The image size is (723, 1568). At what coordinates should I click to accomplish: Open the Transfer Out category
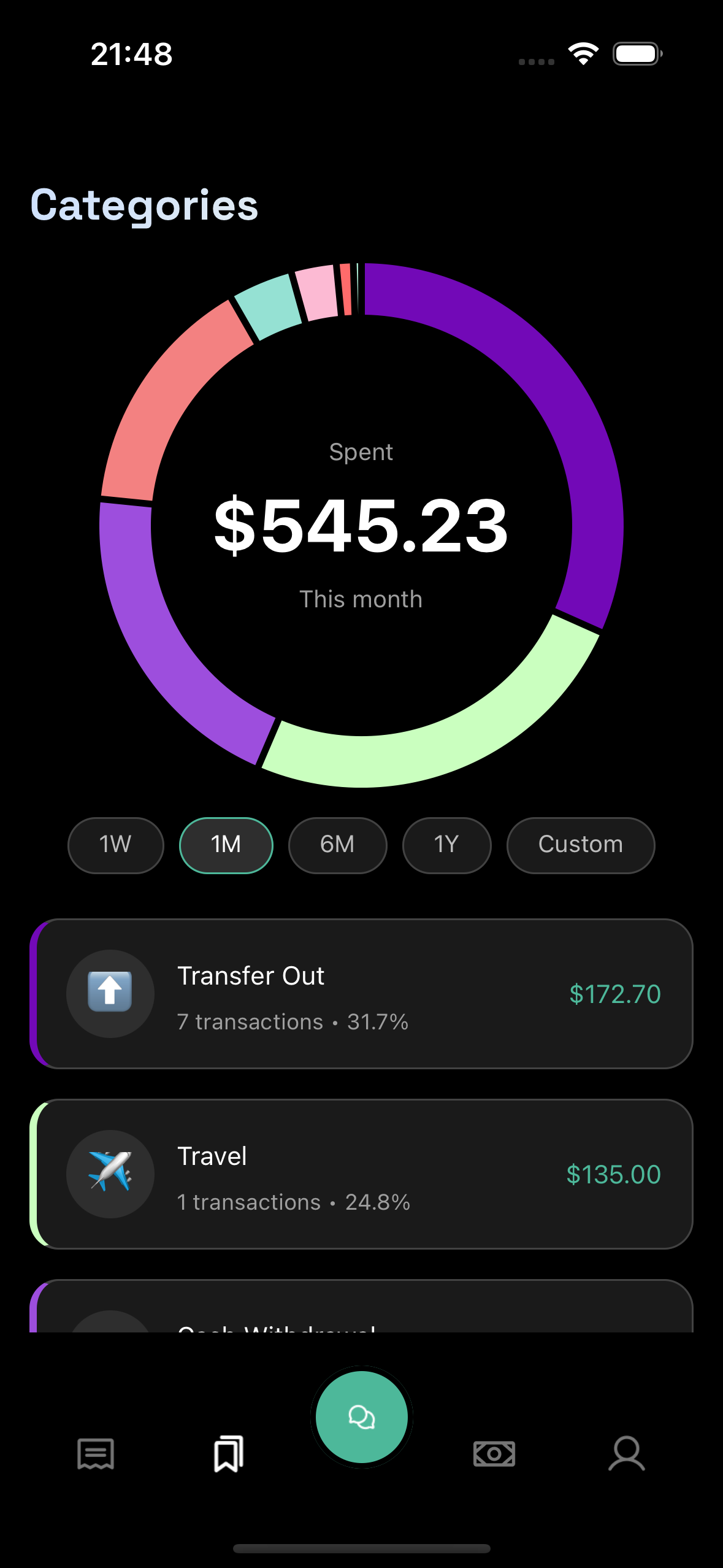[361, 993]
